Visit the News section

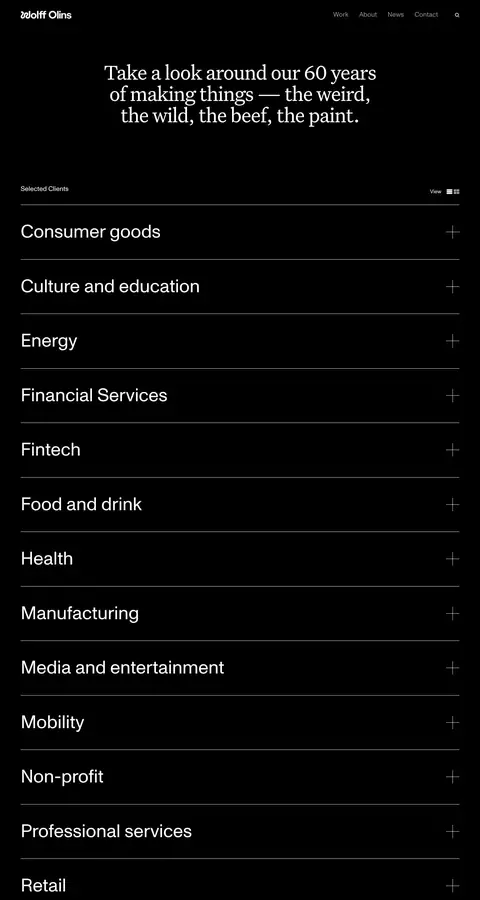[396, 14]
